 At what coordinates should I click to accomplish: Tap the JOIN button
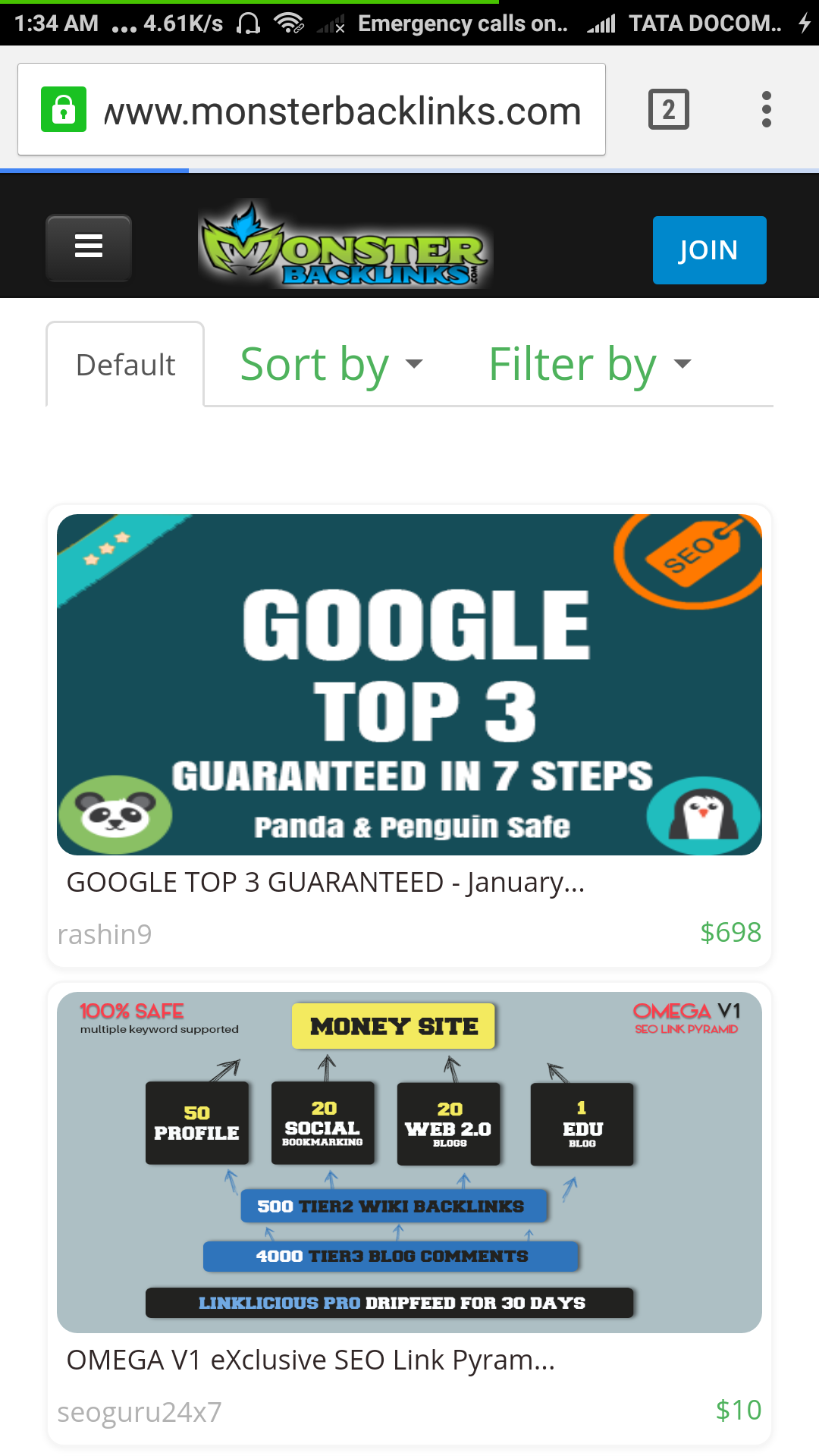pyautogui.click(x=709, y=250)
